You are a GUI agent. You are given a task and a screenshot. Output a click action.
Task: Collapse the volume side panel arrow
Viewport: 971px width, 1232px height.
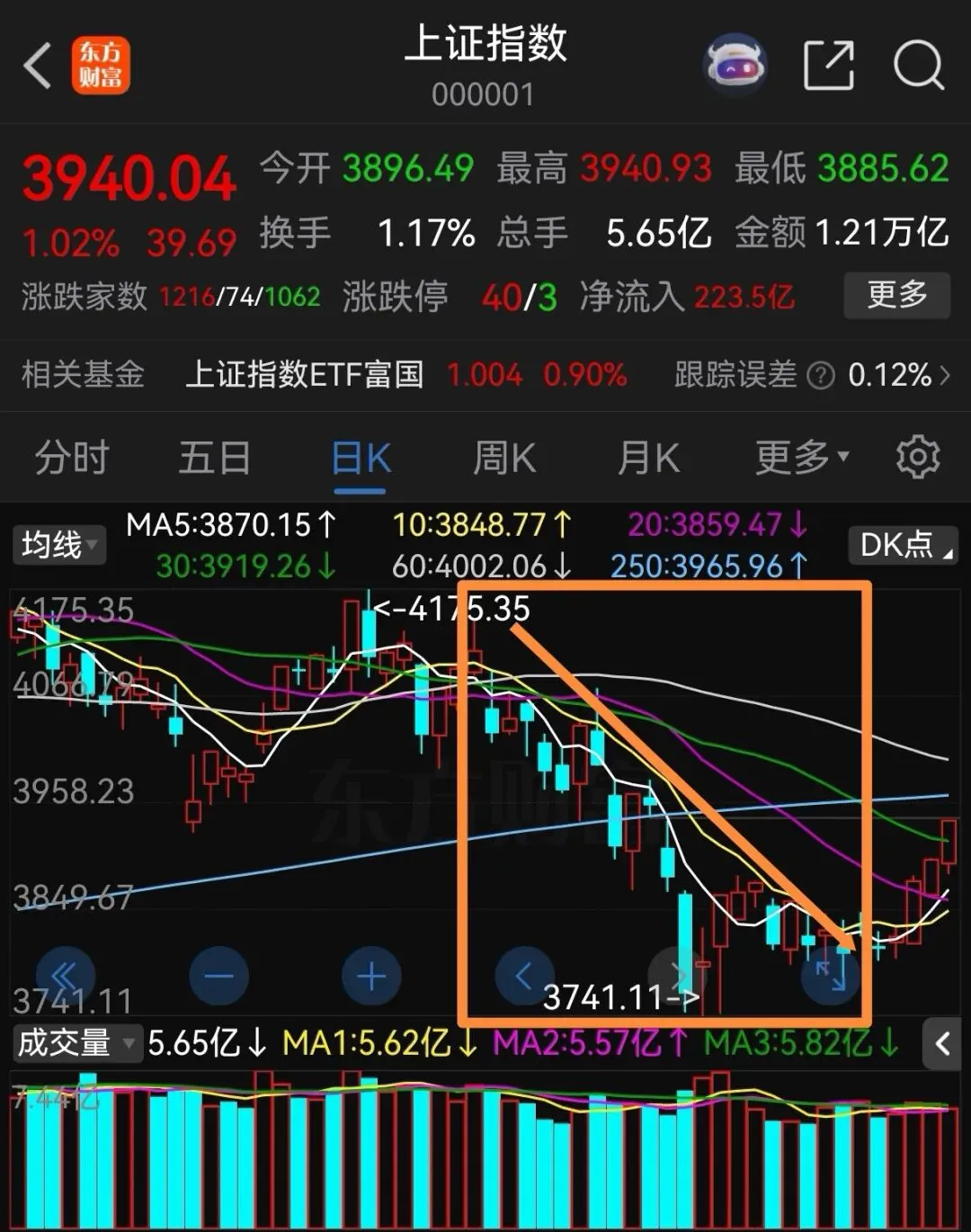(942, 1044)
